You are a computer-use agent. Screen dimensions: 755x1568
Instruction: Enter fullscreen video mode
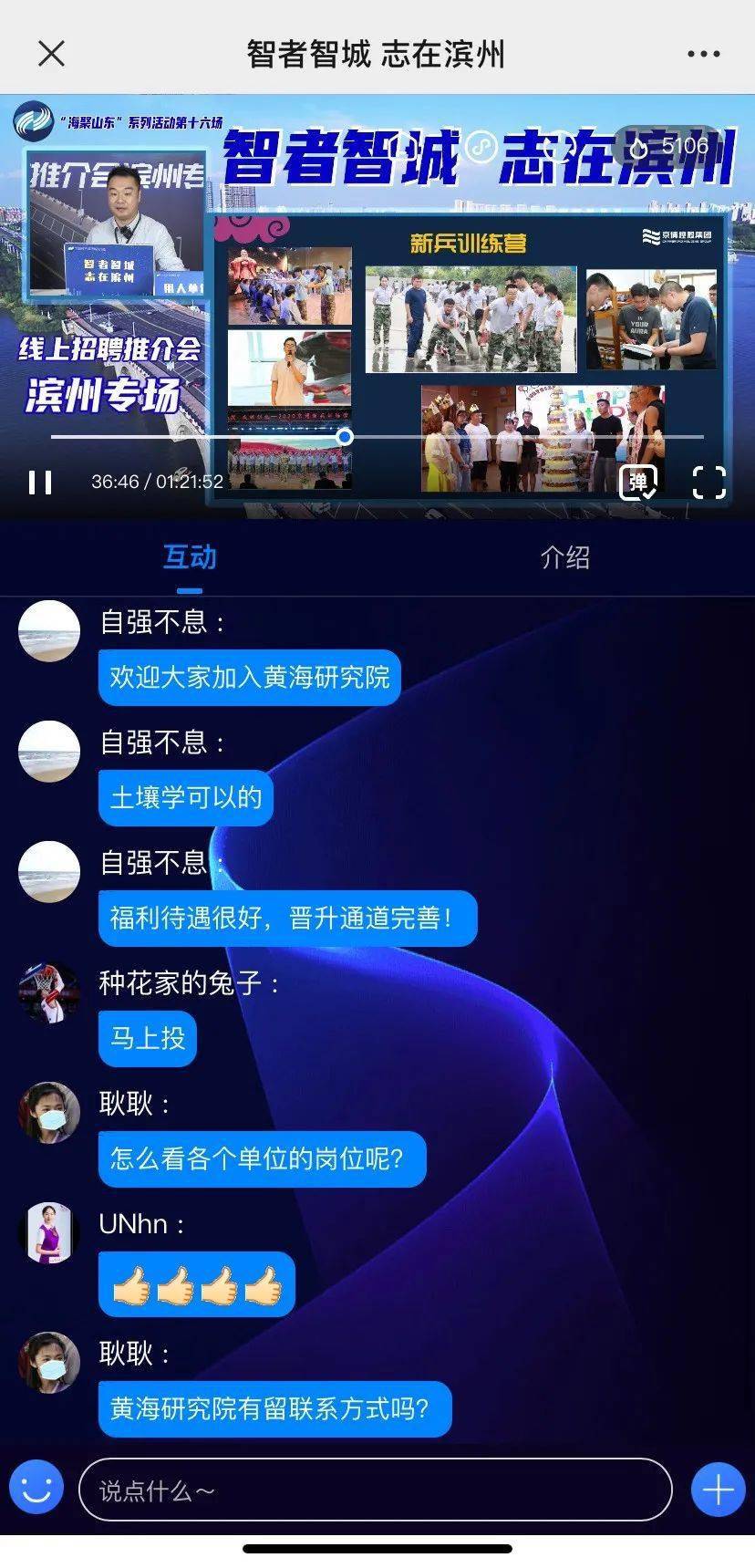[x=708, y=482]
